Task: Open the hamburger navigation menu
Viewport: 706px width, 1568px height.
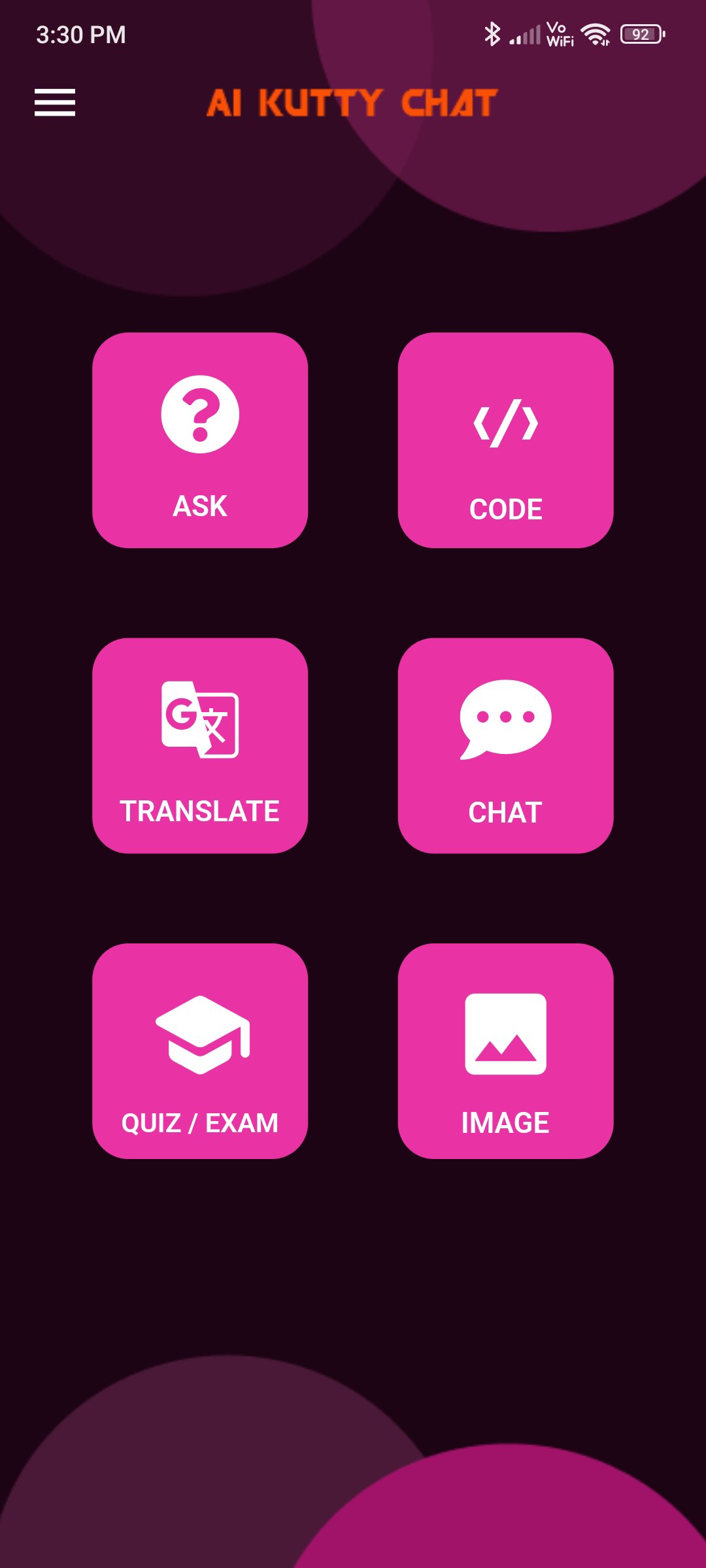Action: click(x=54, y=103)
